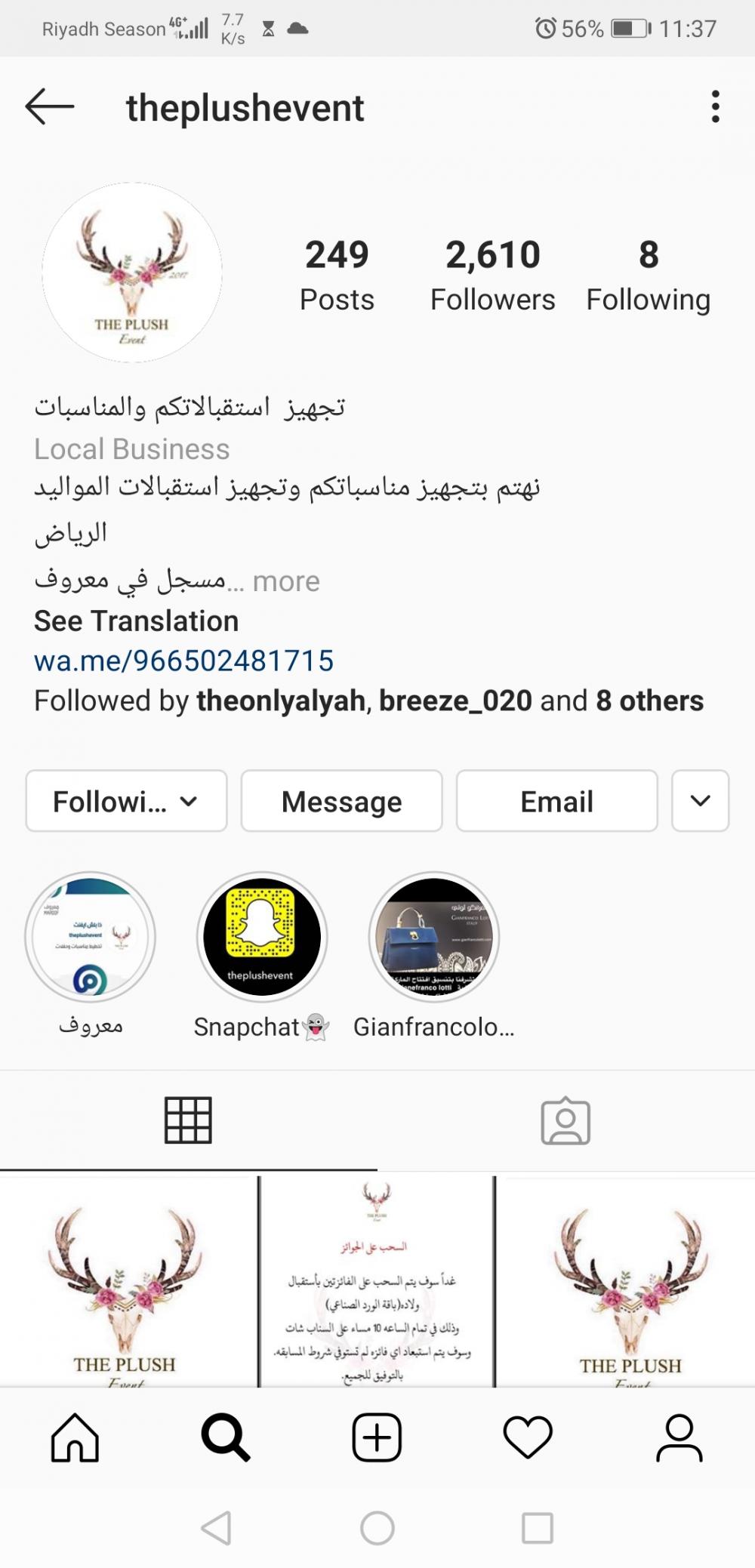The image size is (755, 1568).
Task: Open the activity heart tab
Action: [x=528, y=1437]
